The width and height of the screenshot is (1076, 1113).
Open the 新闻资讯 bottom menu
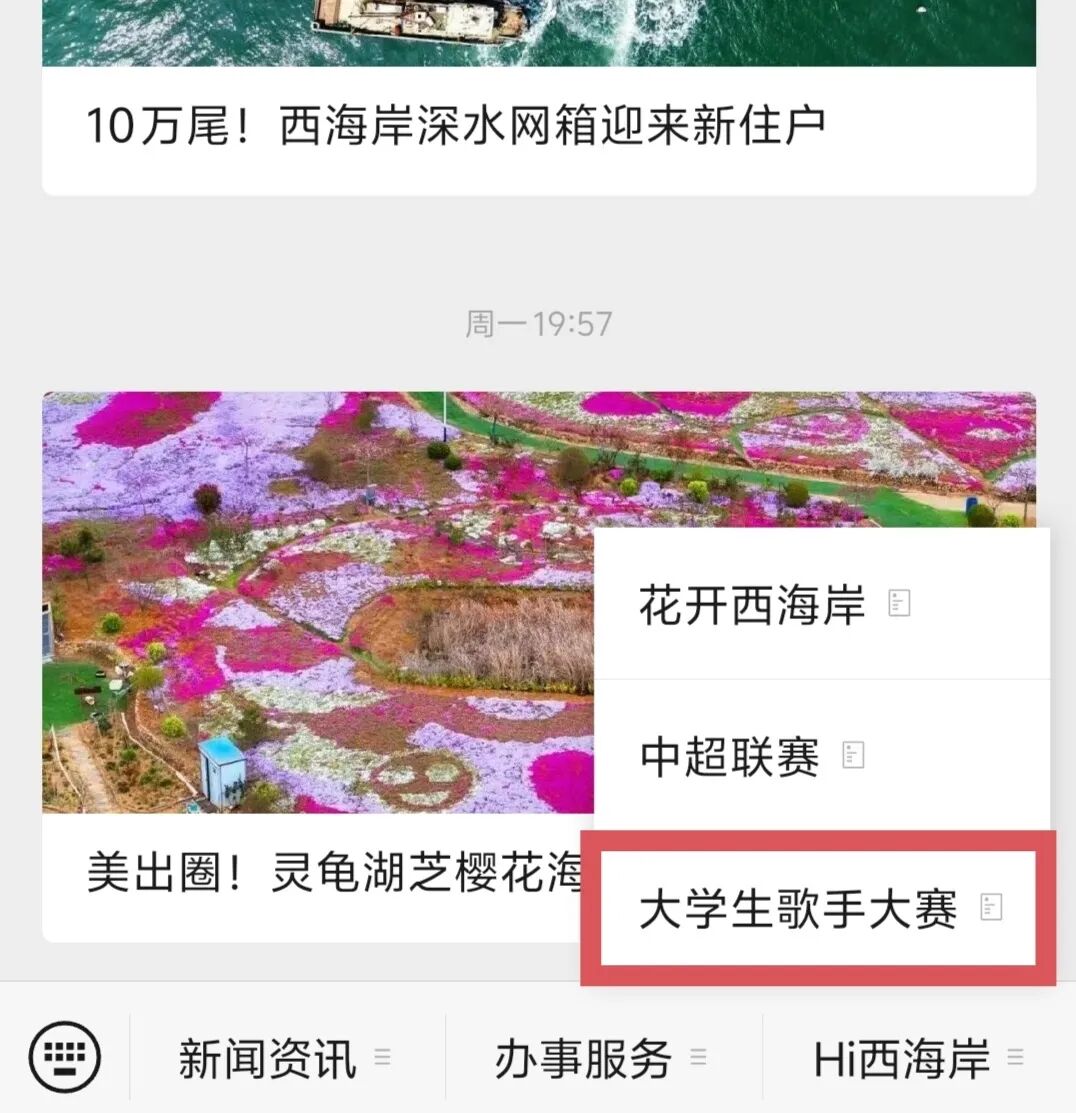266,1056
